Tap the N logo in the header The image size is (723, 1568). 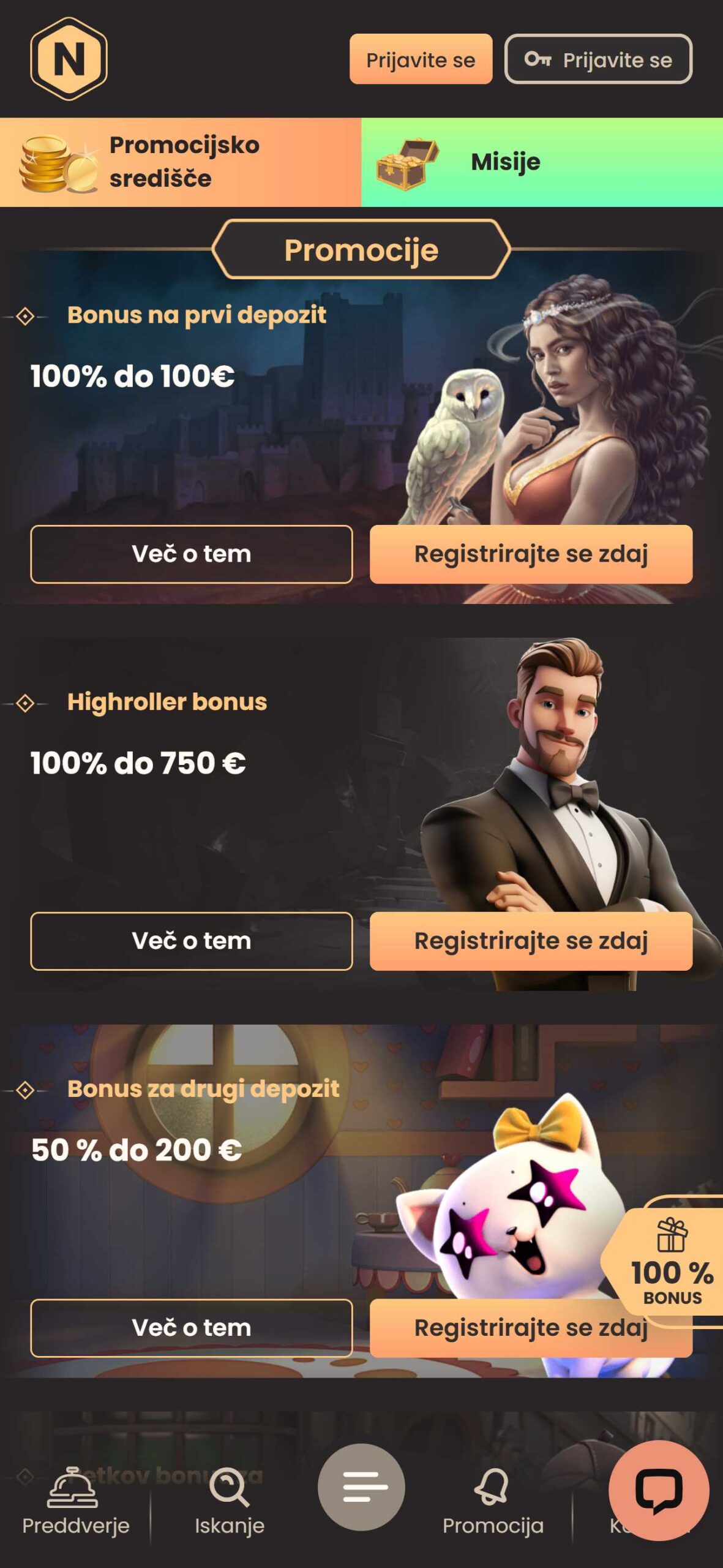point(69,59)
